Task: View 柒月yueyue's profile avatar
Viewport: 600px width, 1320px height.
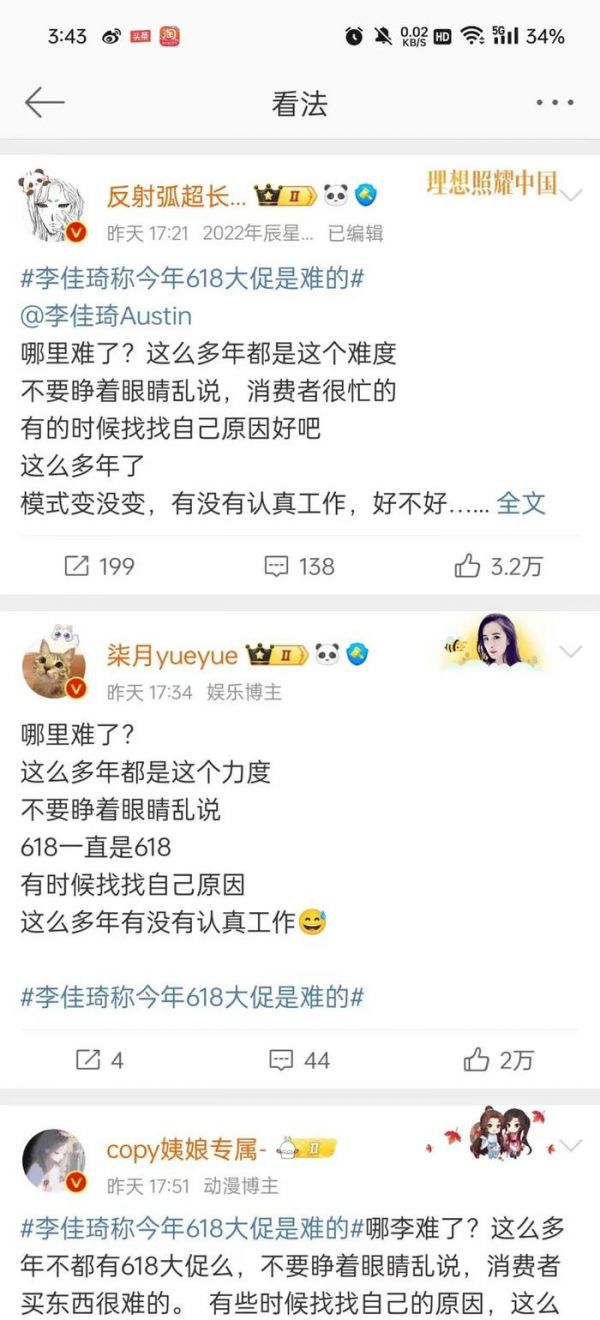Action: click(x=53, y=665)
